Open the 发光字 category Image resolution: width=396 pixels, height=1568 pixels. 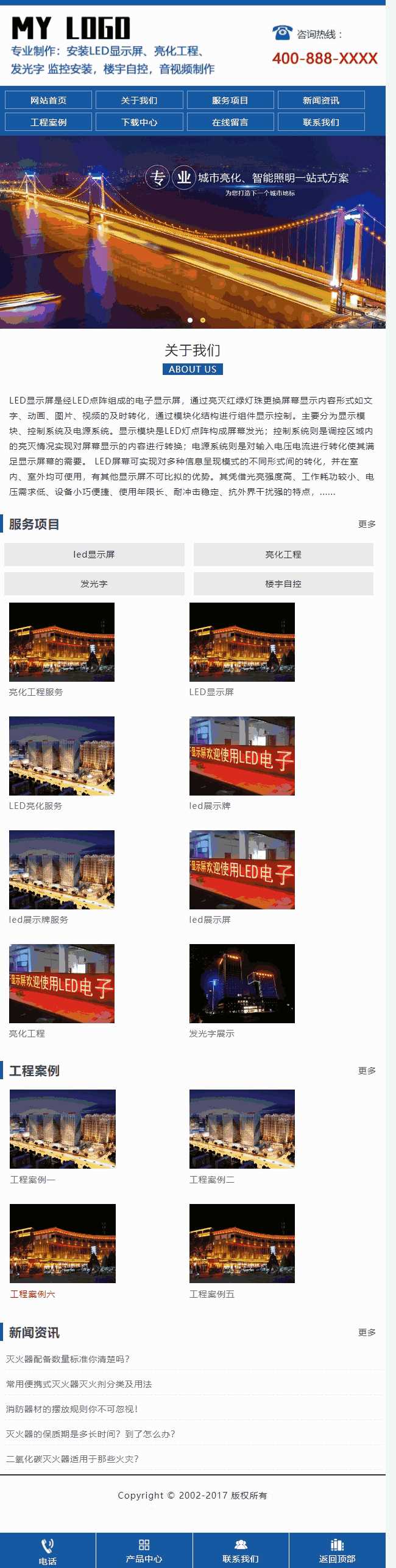94,584
